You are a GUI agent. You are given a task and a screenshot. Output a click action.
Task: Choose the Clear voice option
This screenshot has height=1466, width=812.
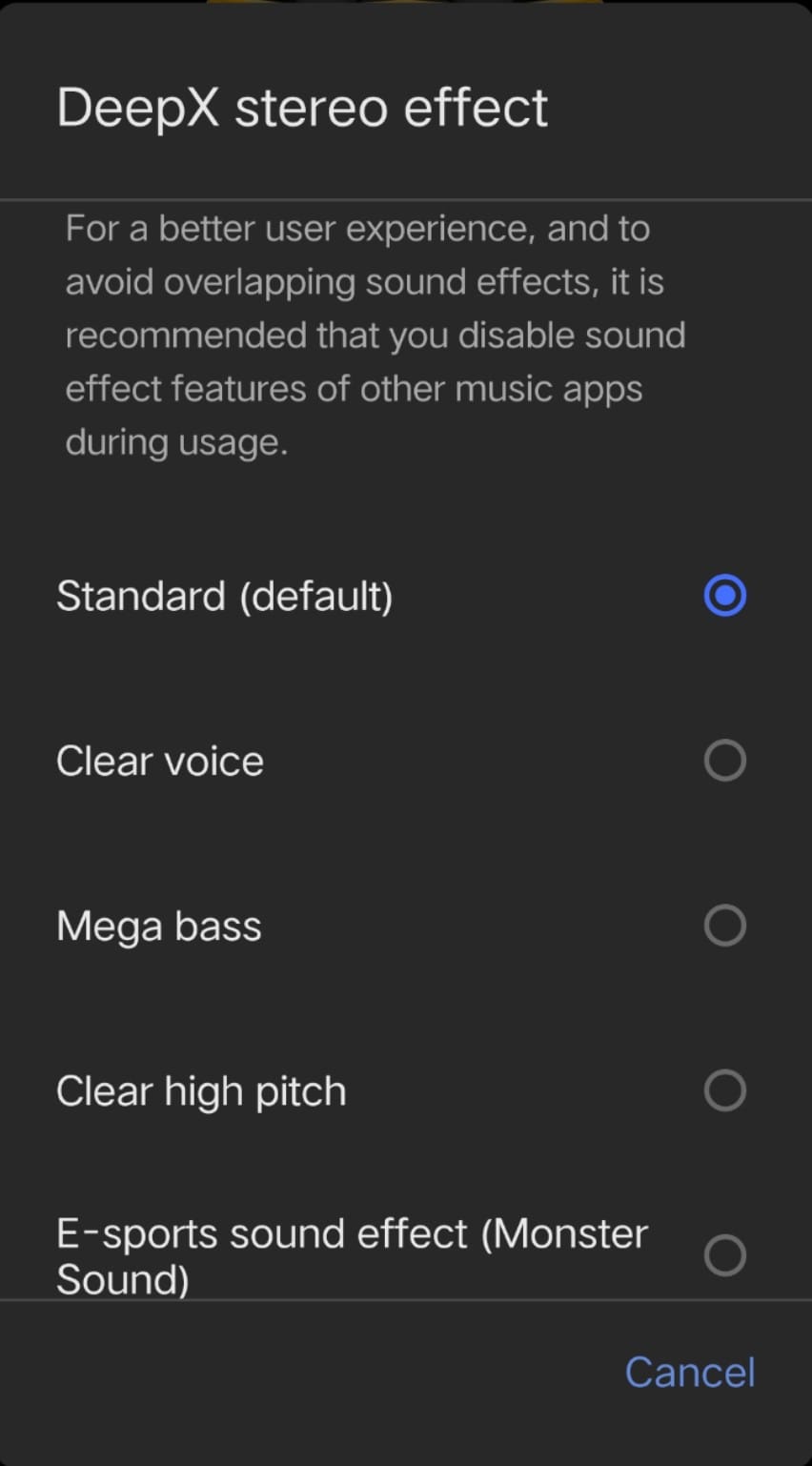pyautogui.click(x=724, y=761)
